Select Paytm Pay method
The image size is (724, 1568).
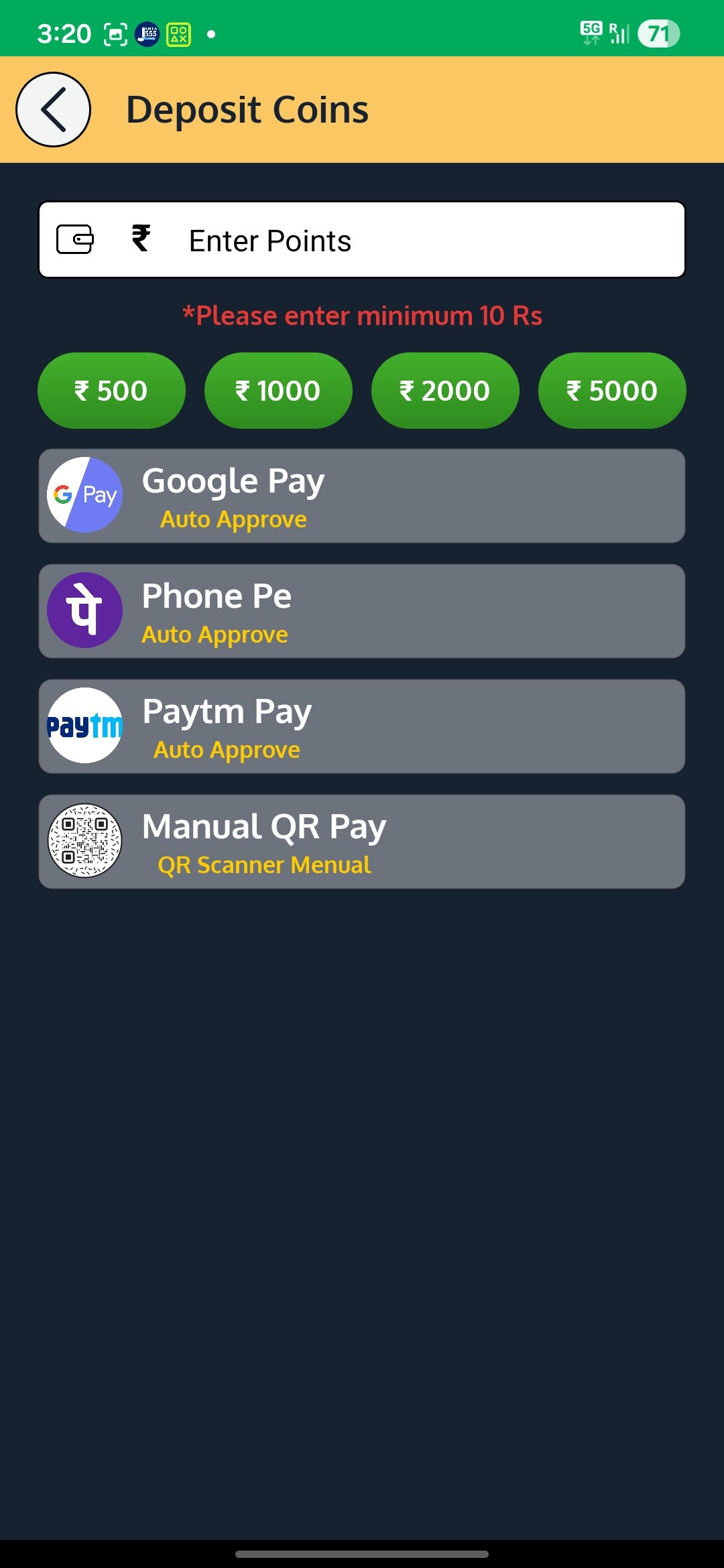click(x=362, y=726)
